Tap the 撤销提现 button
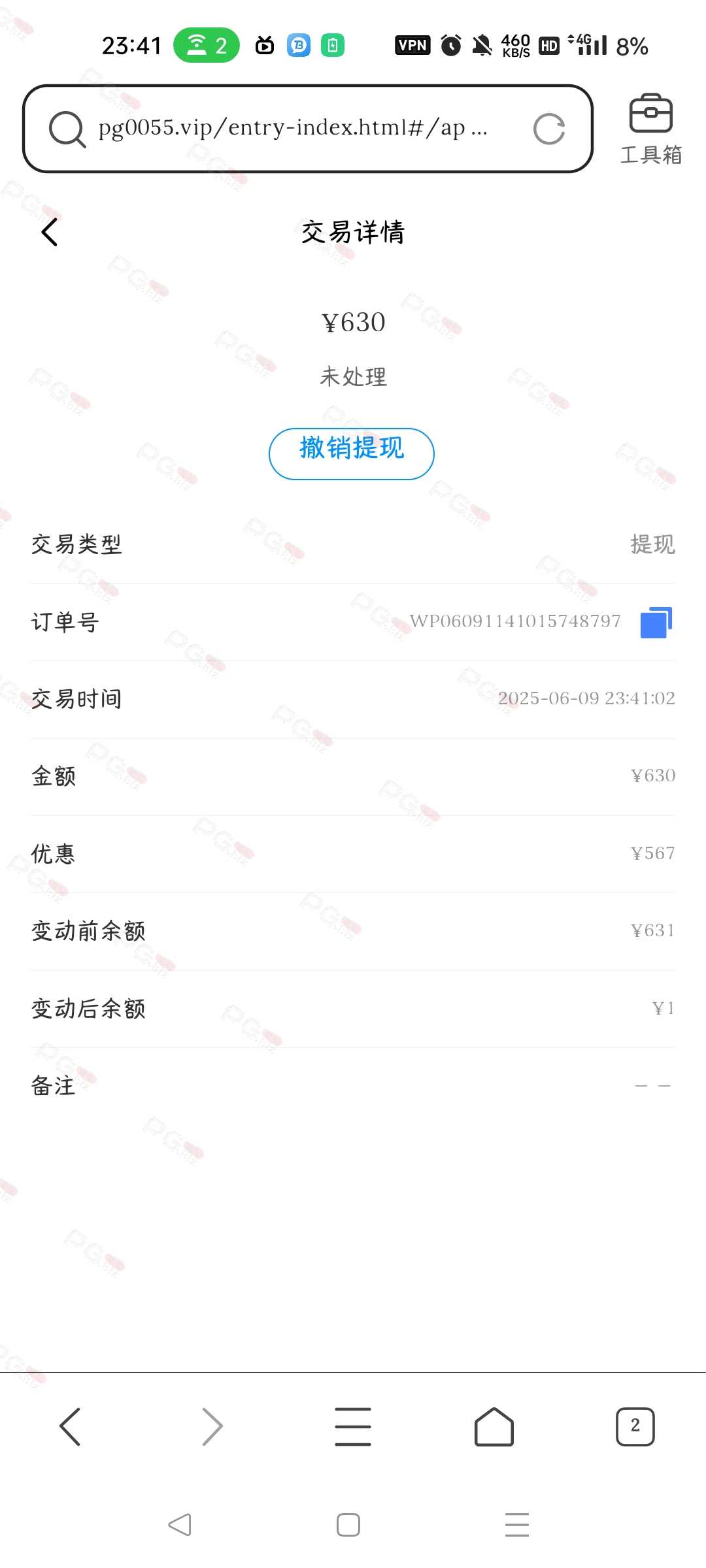Viewport: 706px width, 1568px height. (x=352, y=453)
